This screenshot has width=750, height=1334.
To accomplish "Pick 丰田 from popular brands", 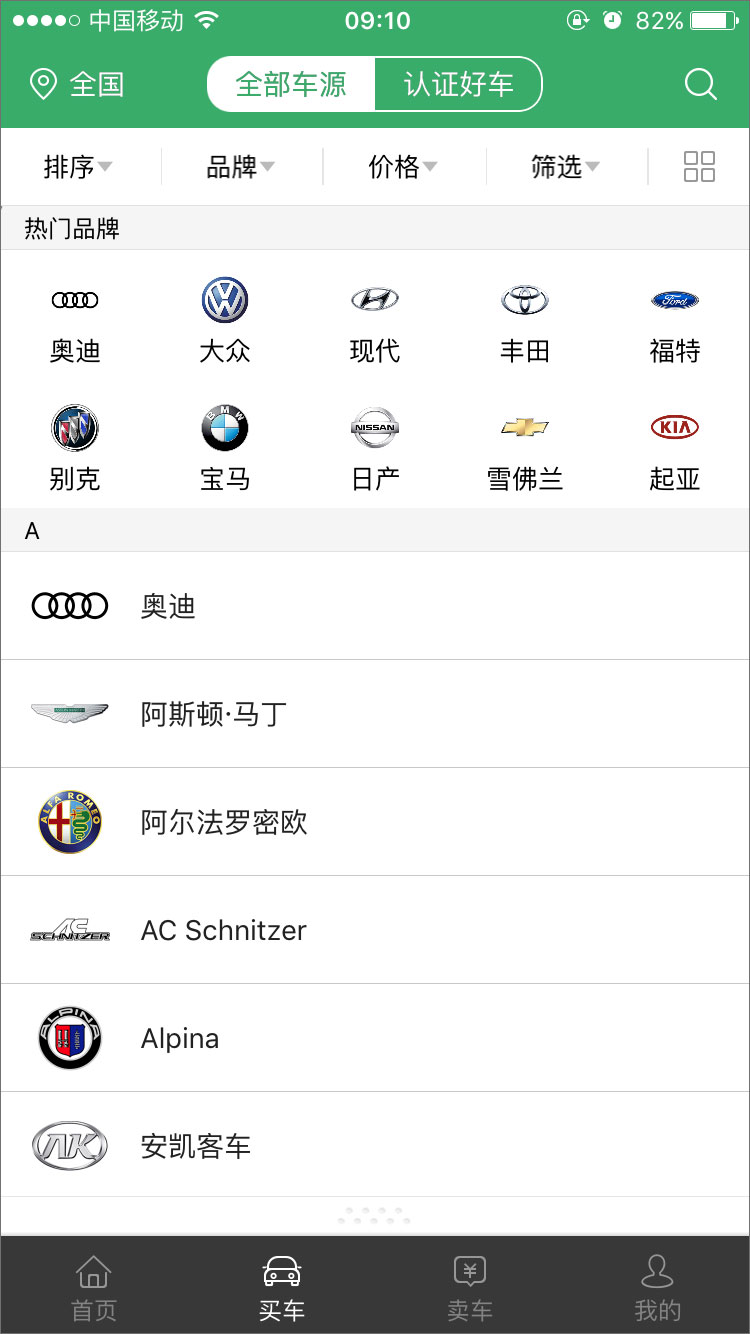I will (525, 320).
